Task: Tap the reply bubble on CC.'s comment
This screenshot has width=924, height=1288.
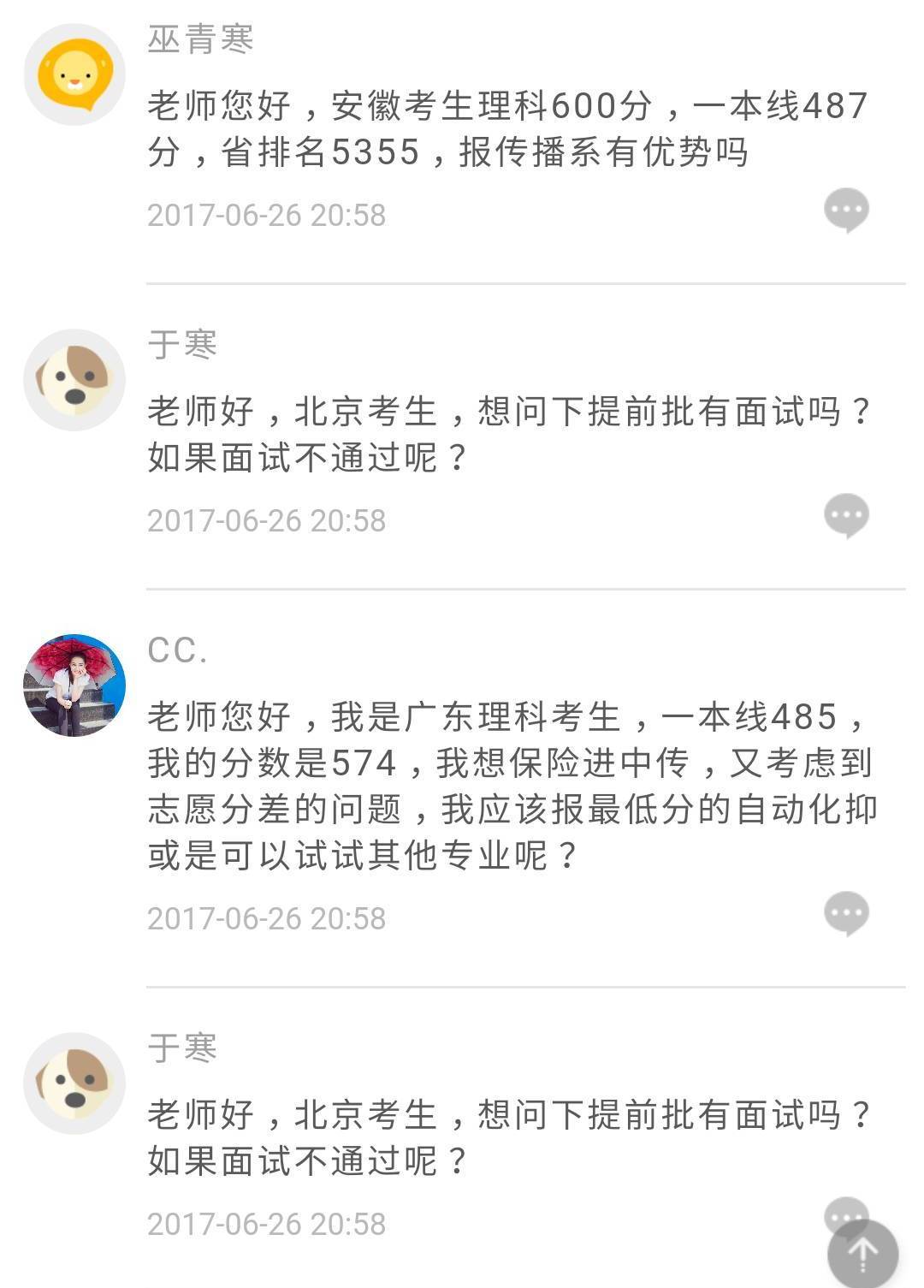Action: click(x=845, y=913)
